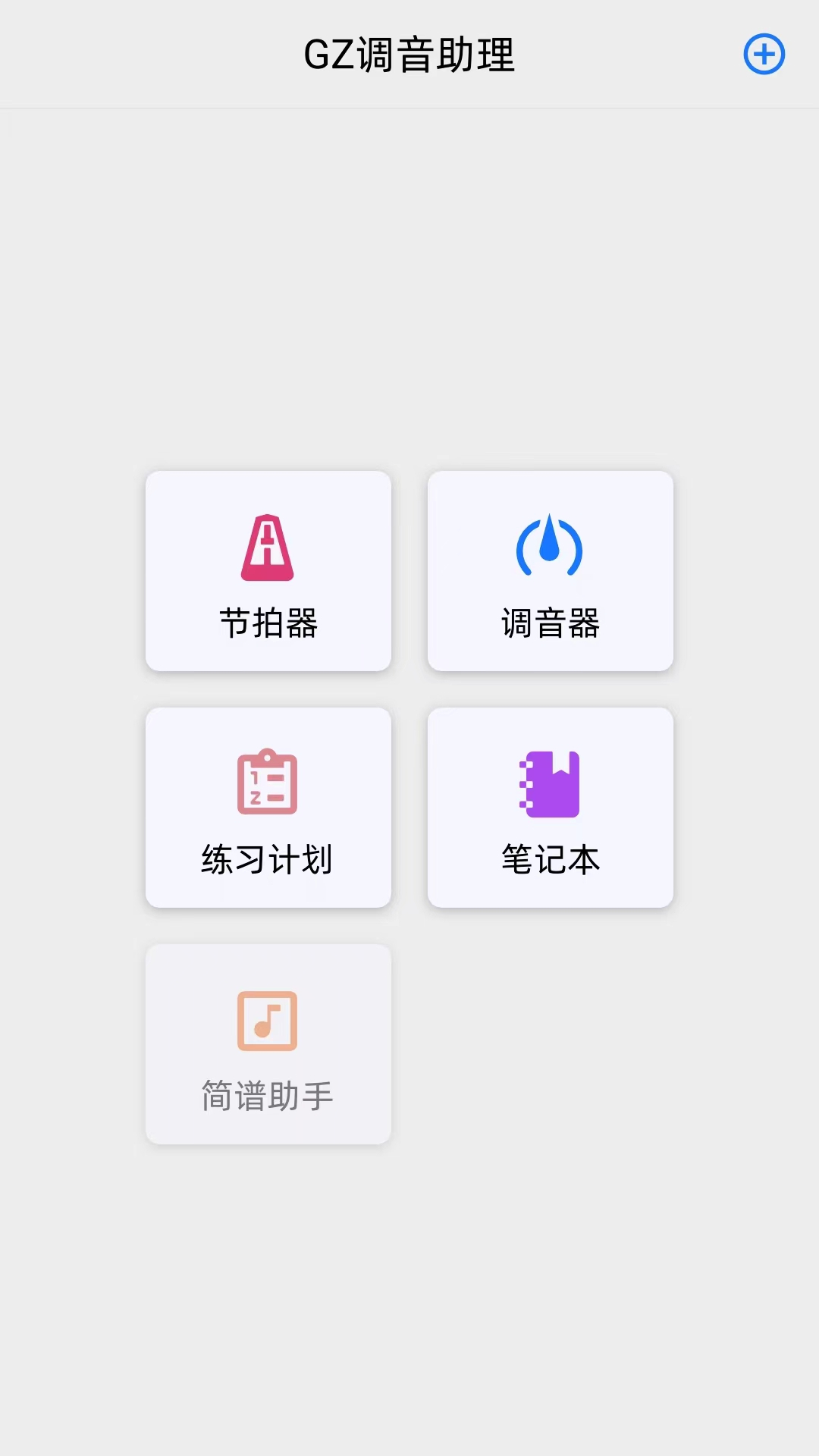
Task: Open the 练习计划 practice plan
Action: 267,808
